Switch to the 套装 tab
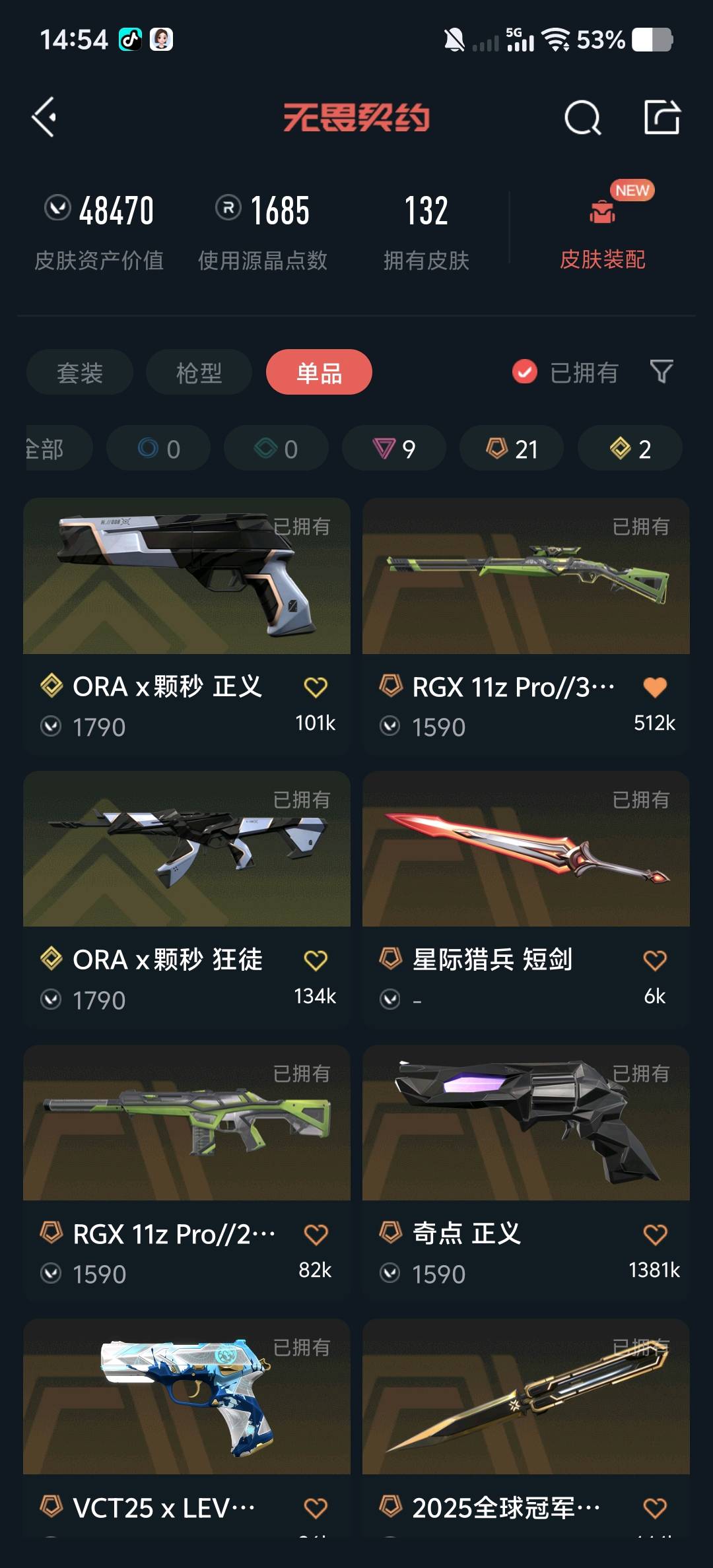713x1568 pixels. pos(80,372)
